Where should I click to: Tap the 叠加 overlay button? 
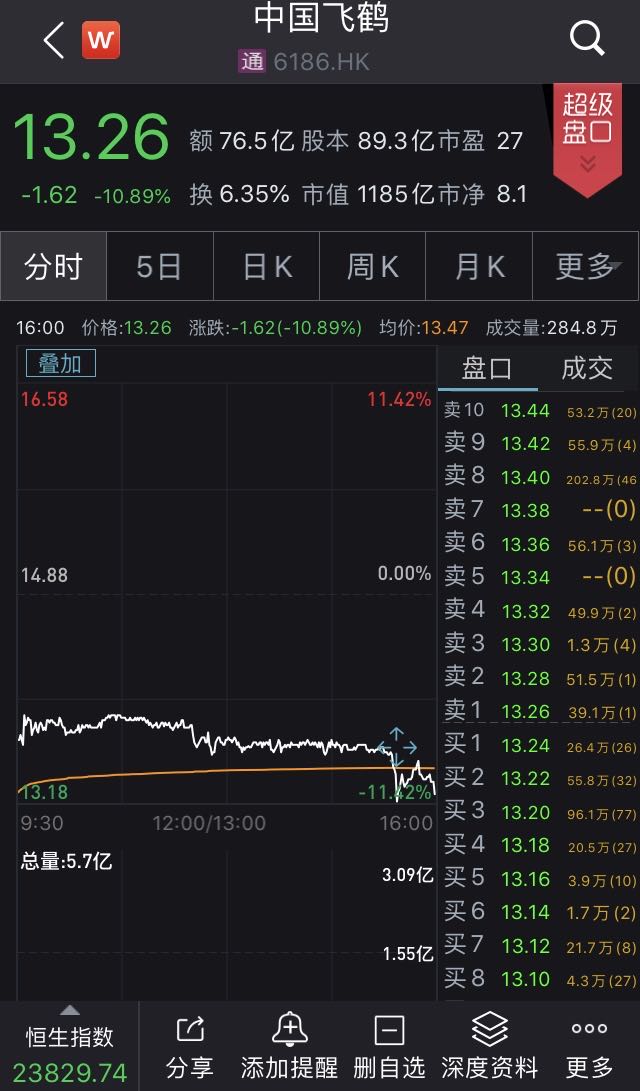click(60, 364)
